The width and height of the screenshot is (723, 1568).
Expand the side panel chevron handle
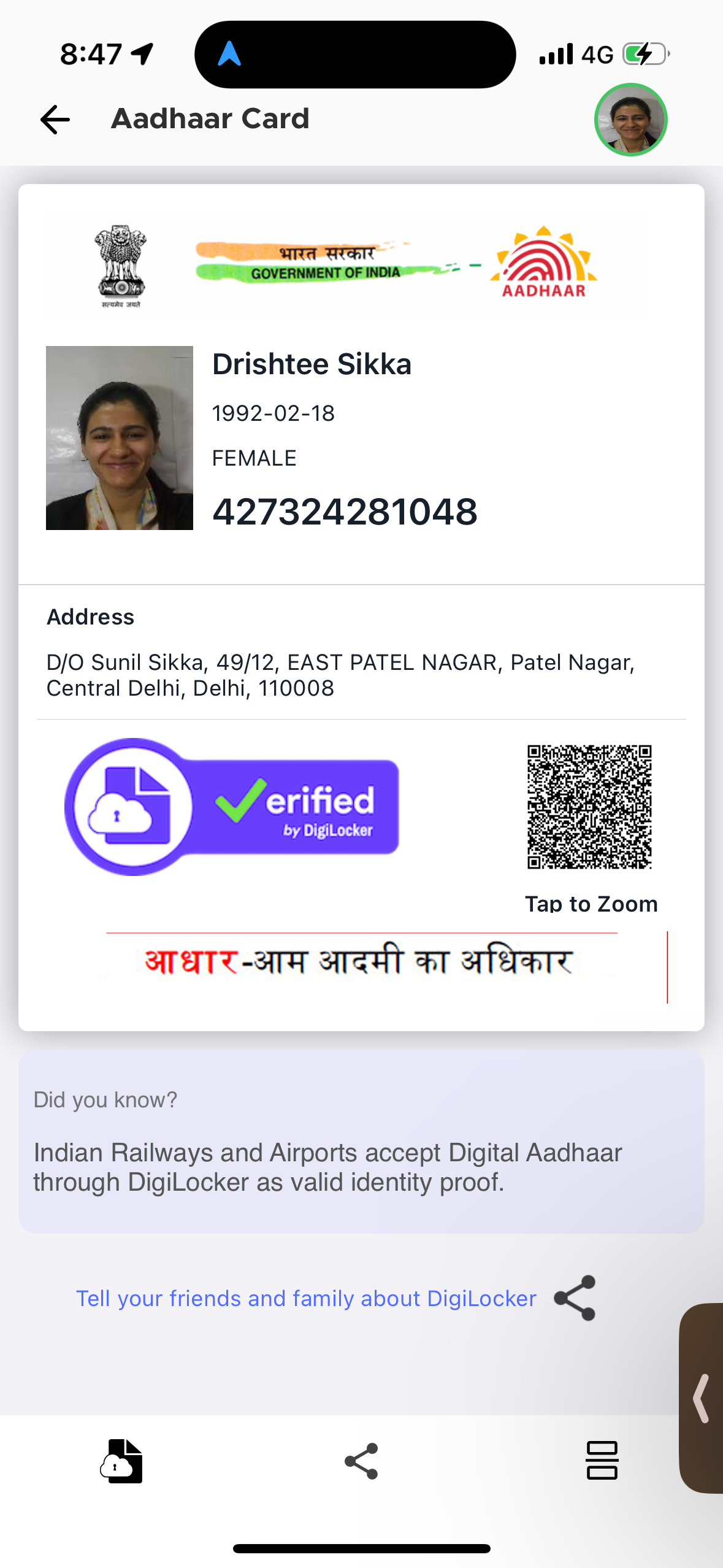click(702, 1398)
